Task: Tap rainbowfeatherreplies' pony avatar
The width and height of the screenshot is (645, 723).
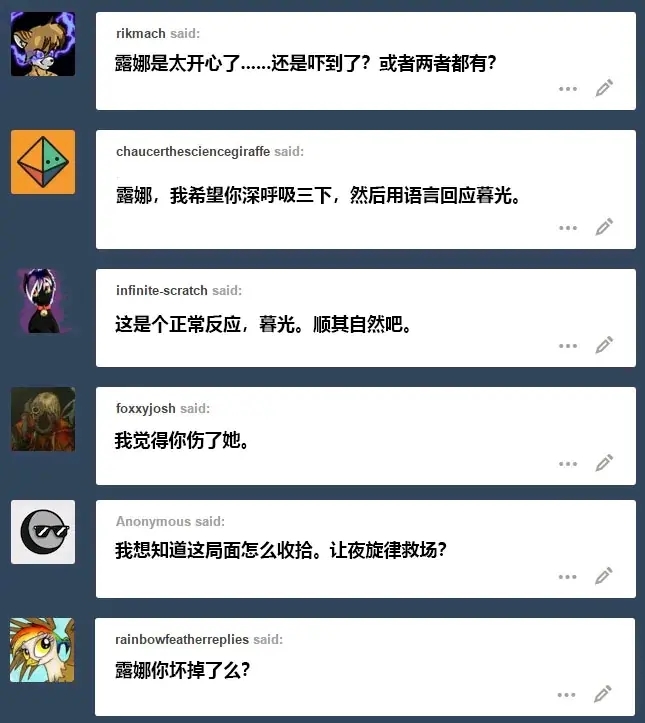Action: tap(43, 650)
